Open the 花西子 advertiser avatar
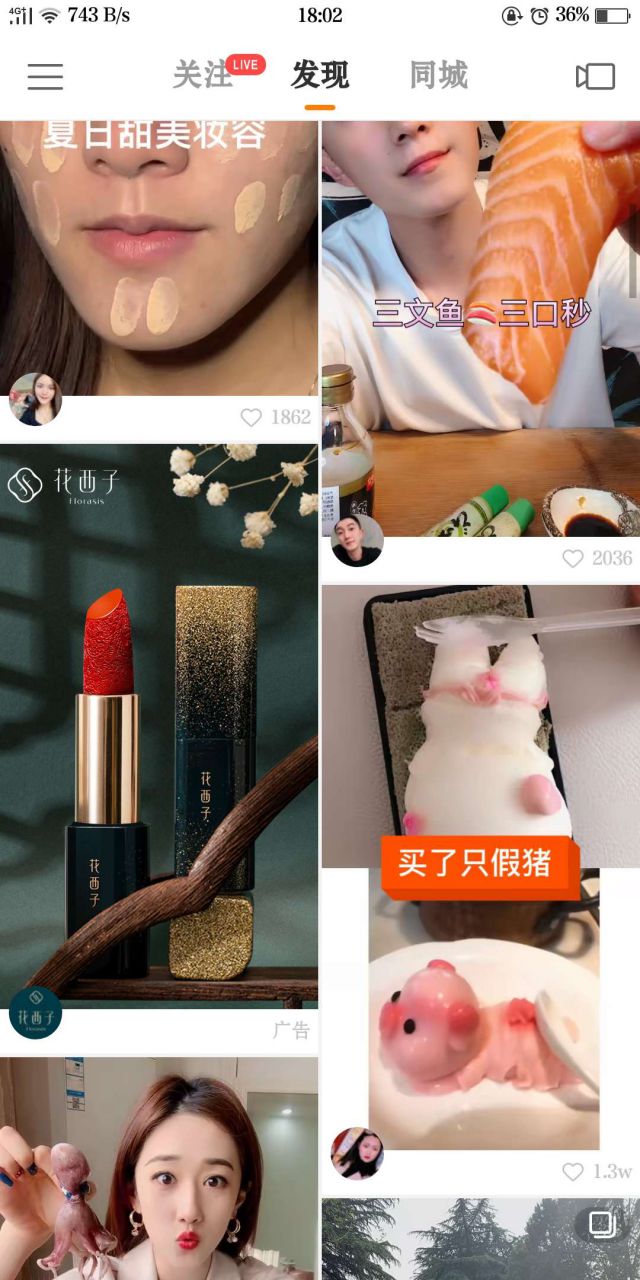 point(35,1012)
